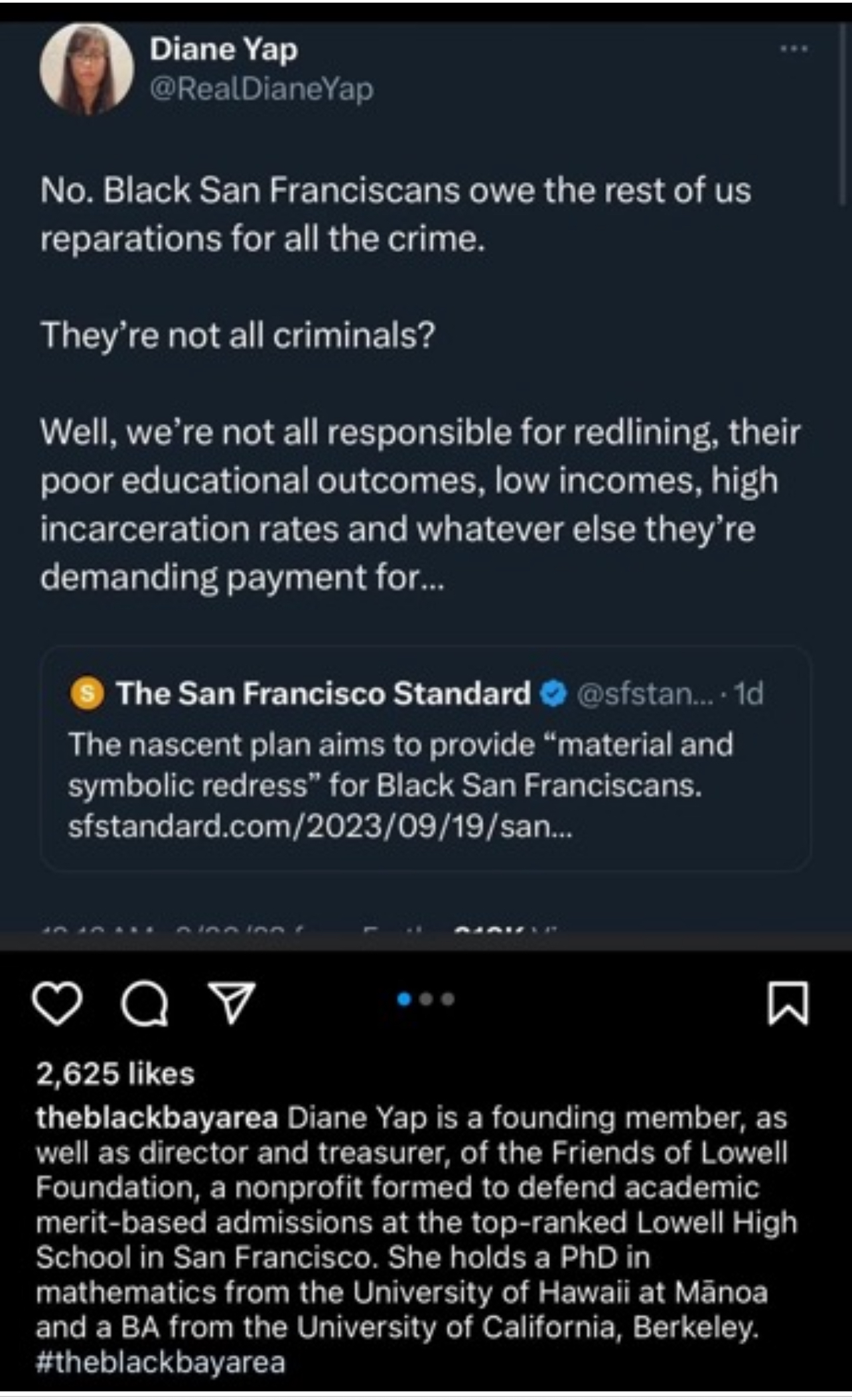The height and width of the screenshot is (1400, 852).
Task: Open the comments on this post
Action: [145, 1004]
